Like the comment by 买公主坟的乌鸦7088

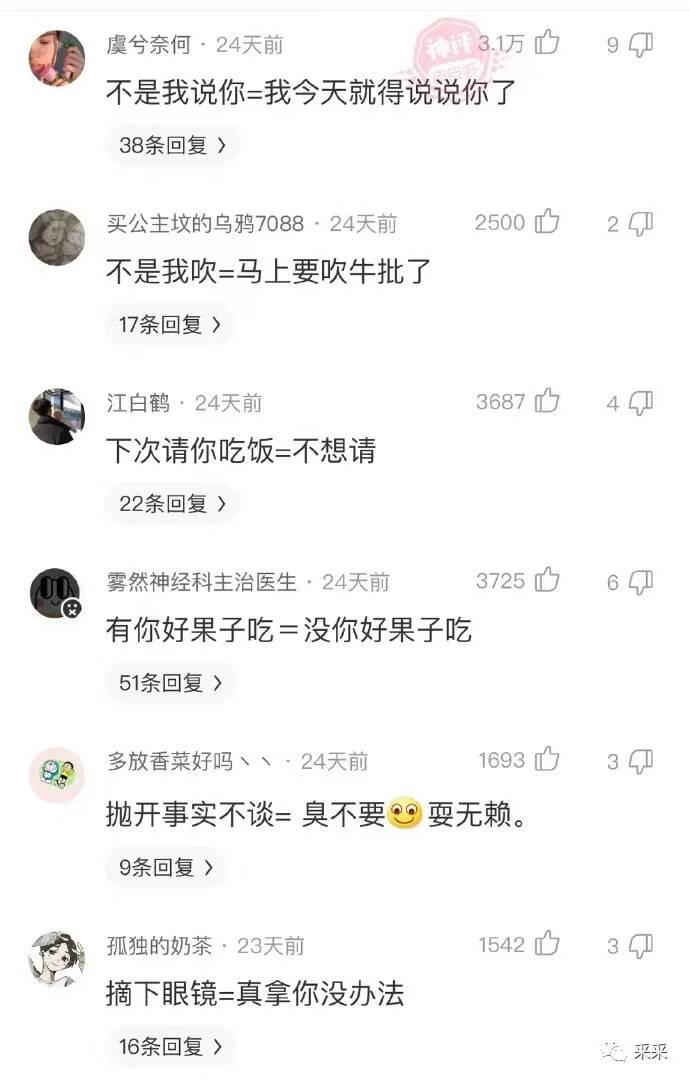tap(547, 222)
